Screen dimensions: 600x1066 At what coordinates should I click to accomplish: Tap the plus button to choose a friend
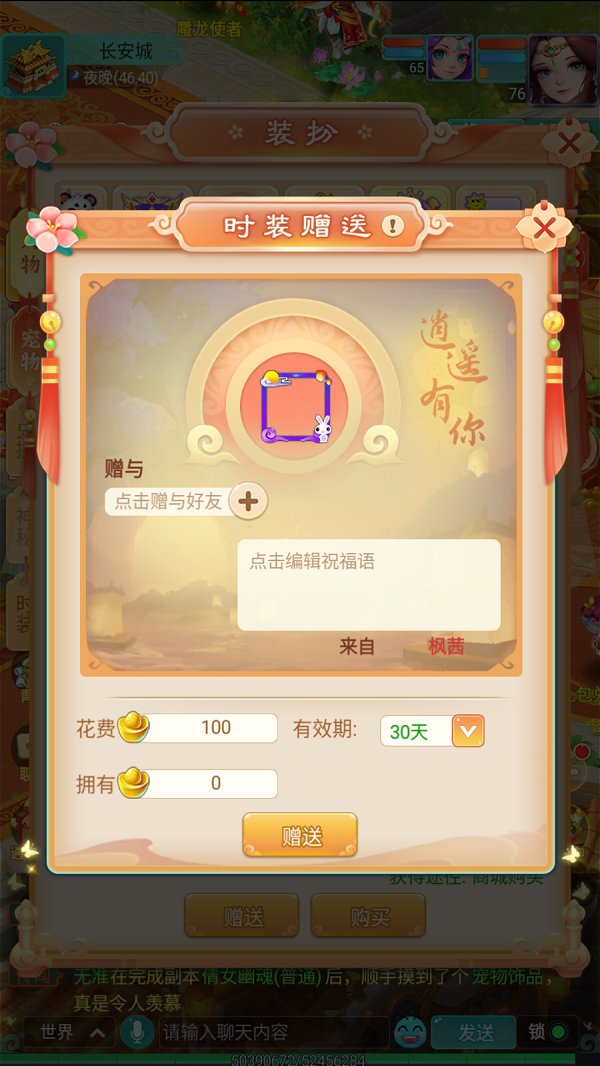(x=248, y=501)
